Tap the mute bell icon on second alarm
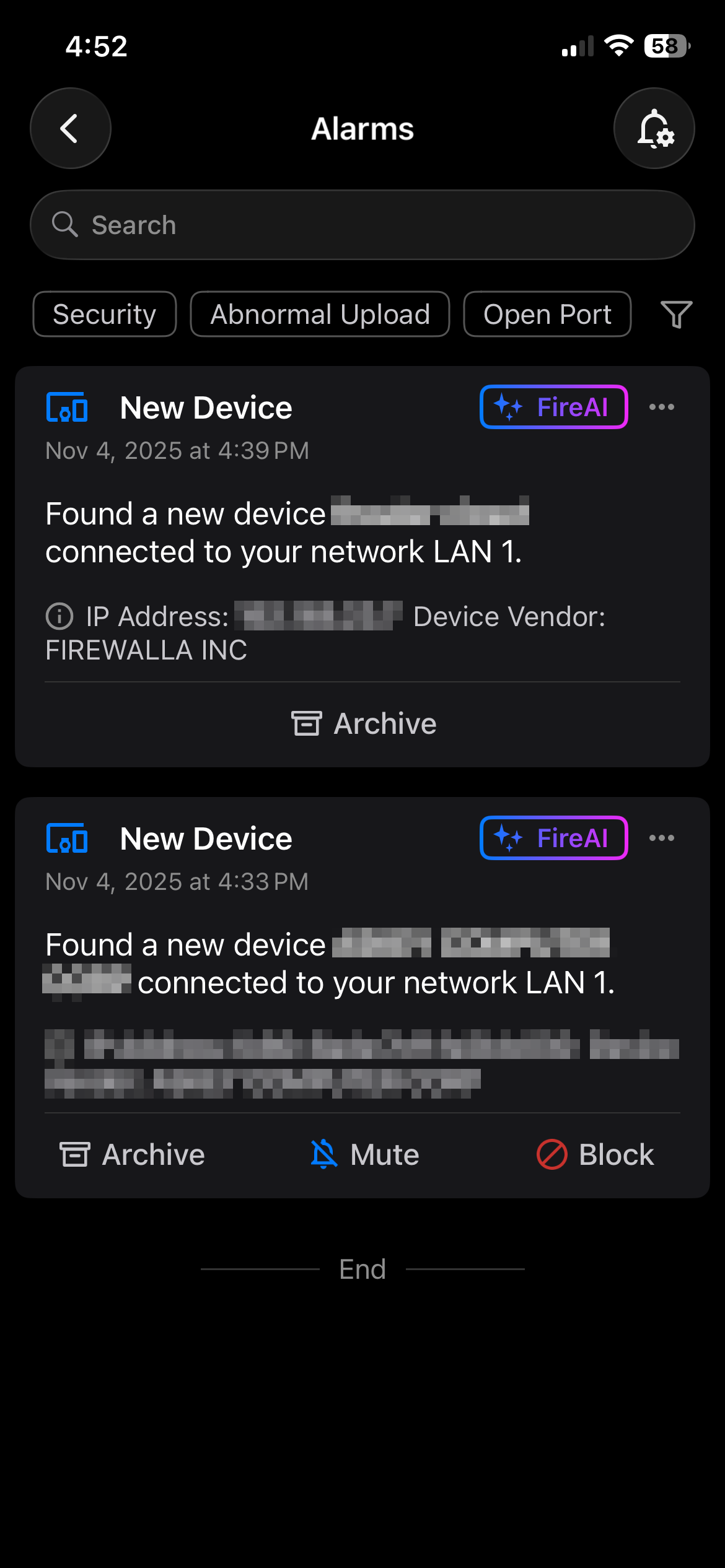This screenshot has height=1568, width=725. 325,1154
